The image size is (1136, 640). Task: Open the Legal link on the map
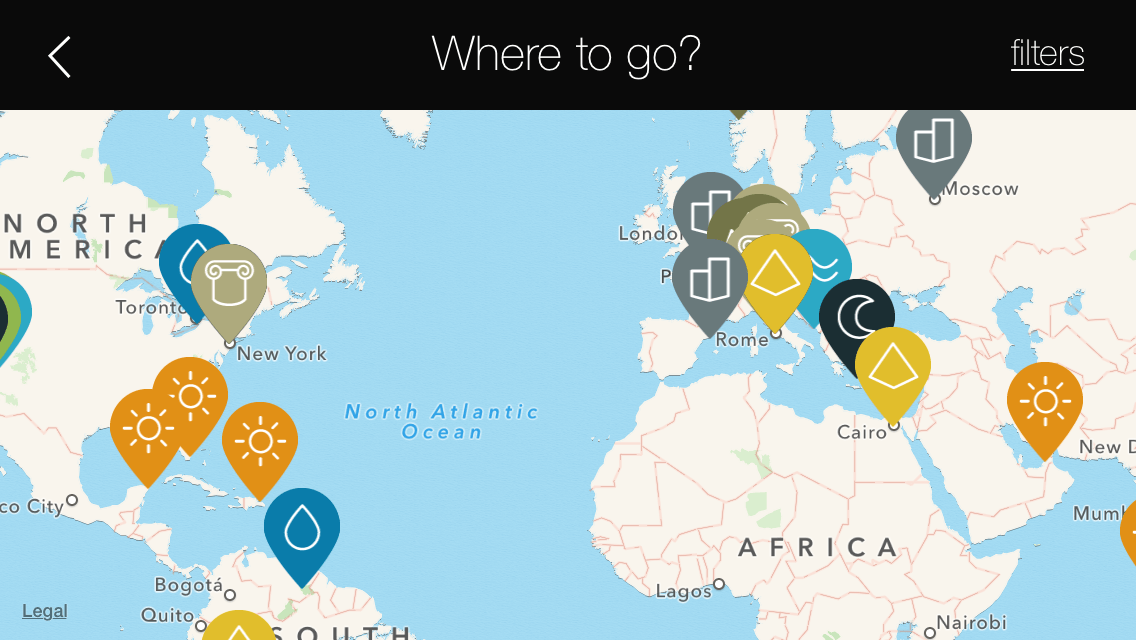click(x=44, y=611)
